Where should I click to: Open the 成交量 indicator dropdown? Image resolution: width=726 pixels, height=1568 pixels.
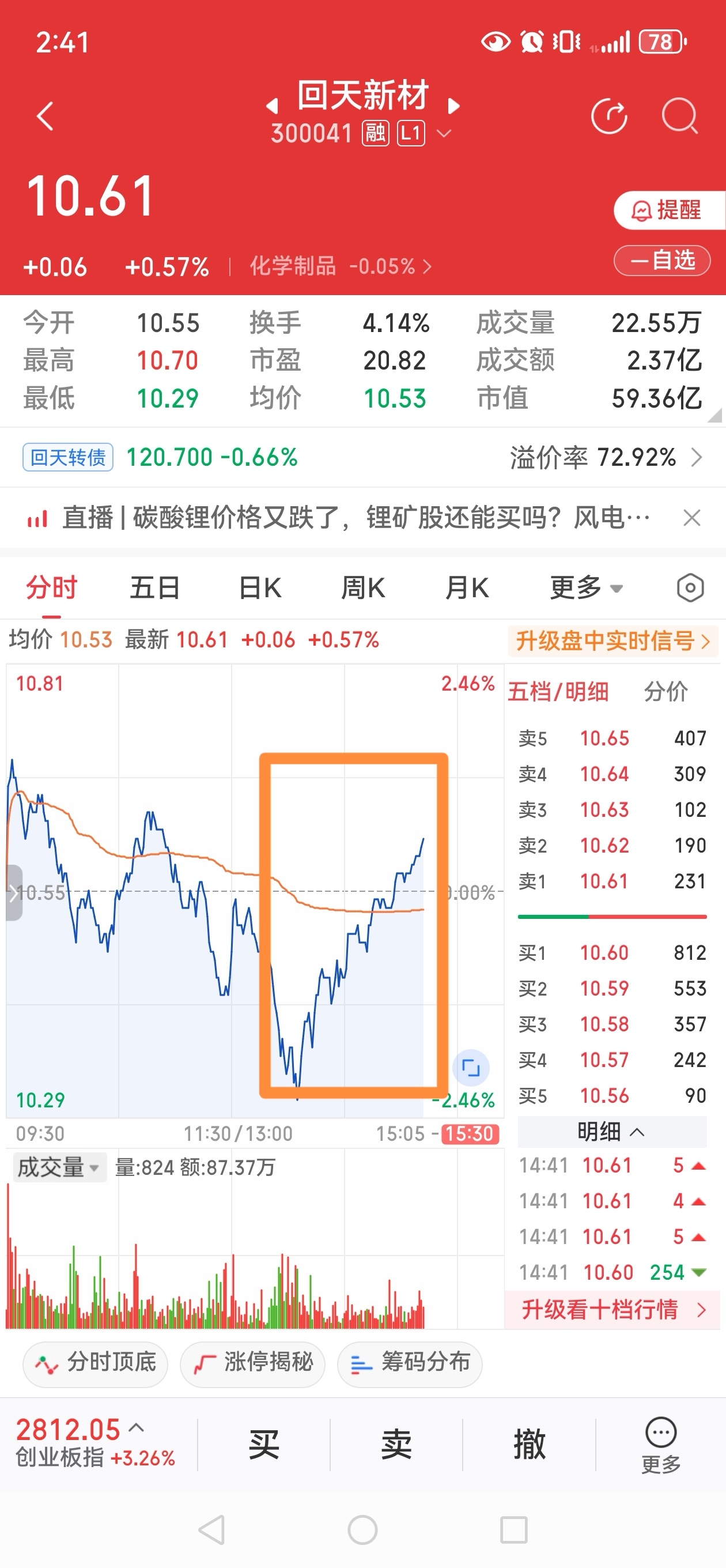pos(59,1167)
